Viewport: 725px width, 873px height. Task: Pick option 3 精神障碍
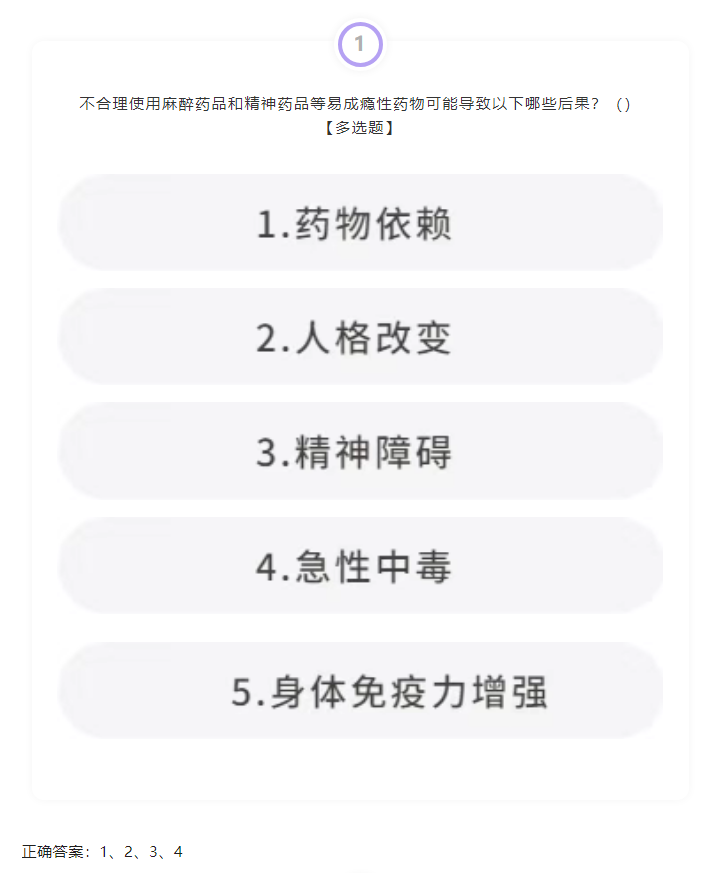click(x=360, y=451)
